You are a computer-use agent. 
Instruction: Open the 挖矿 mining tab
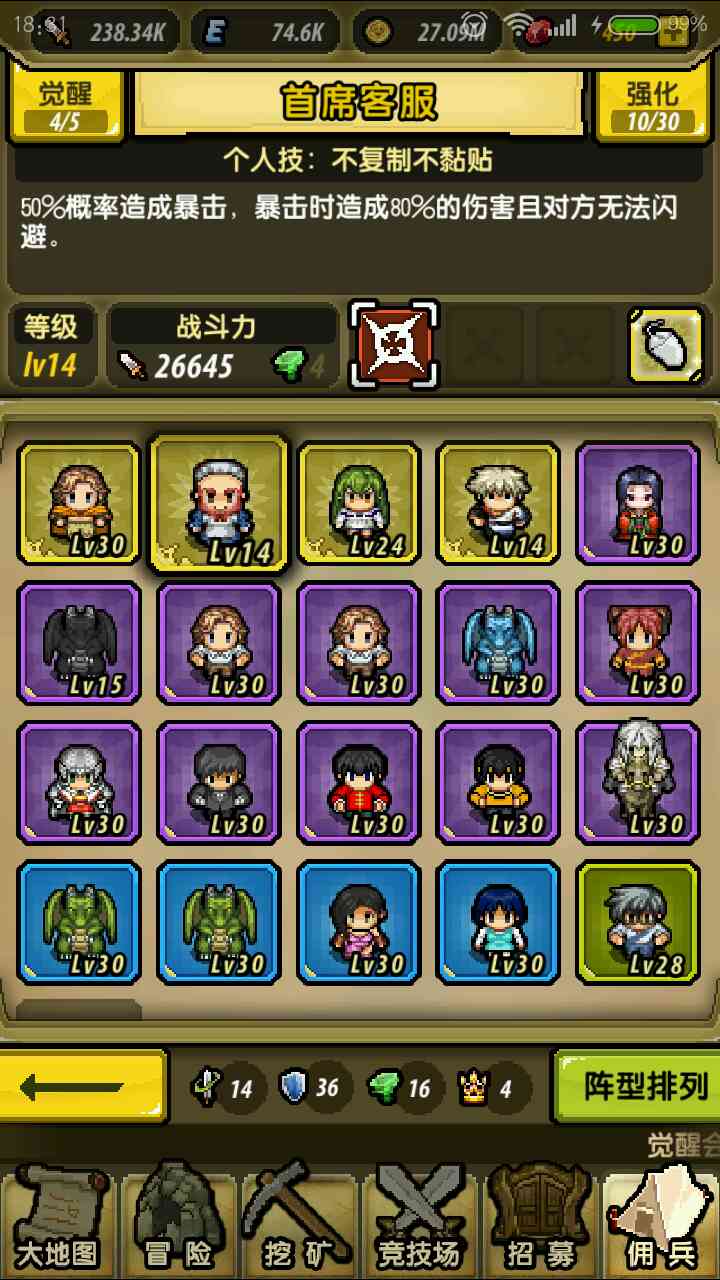pos(298,1225)
